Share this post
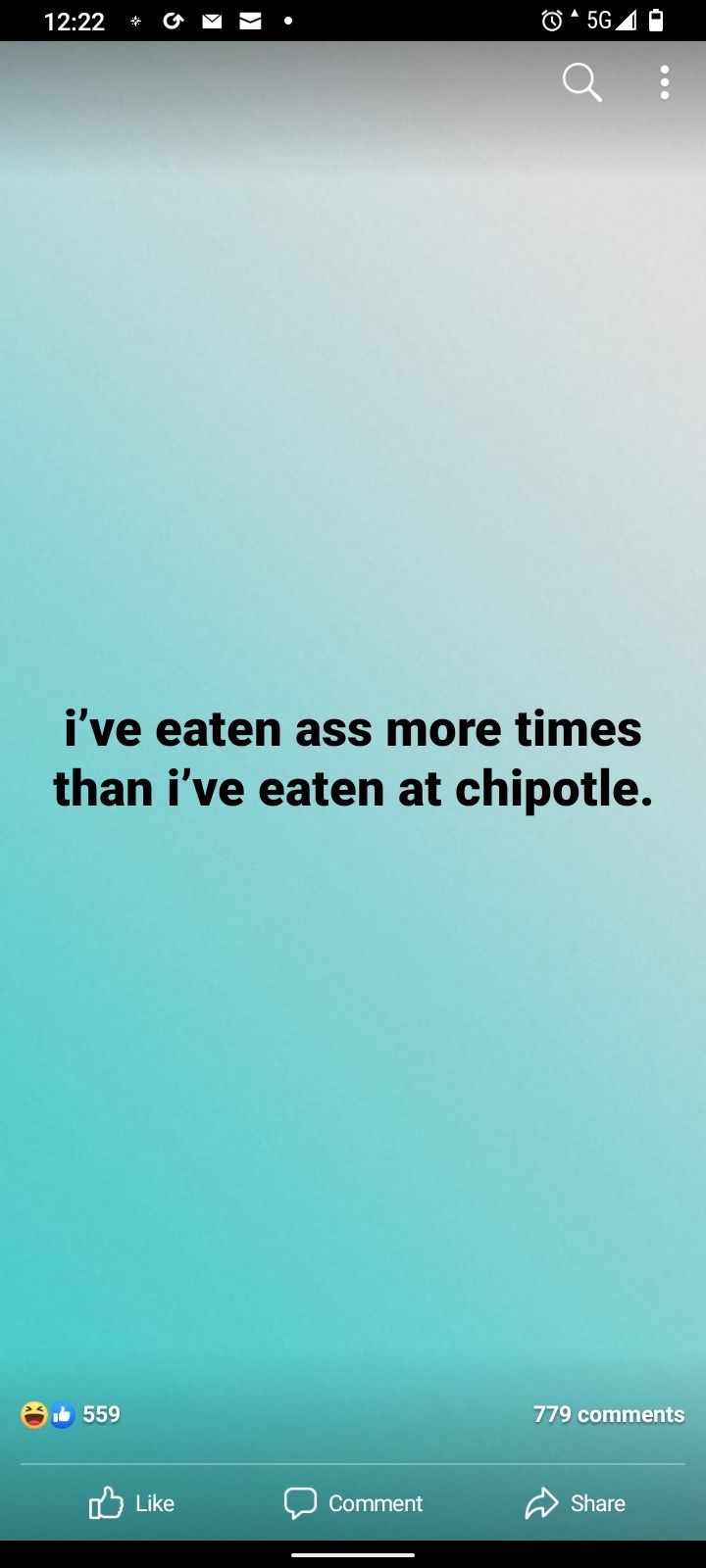The image size is (706, 1568). coord(575,1503)
